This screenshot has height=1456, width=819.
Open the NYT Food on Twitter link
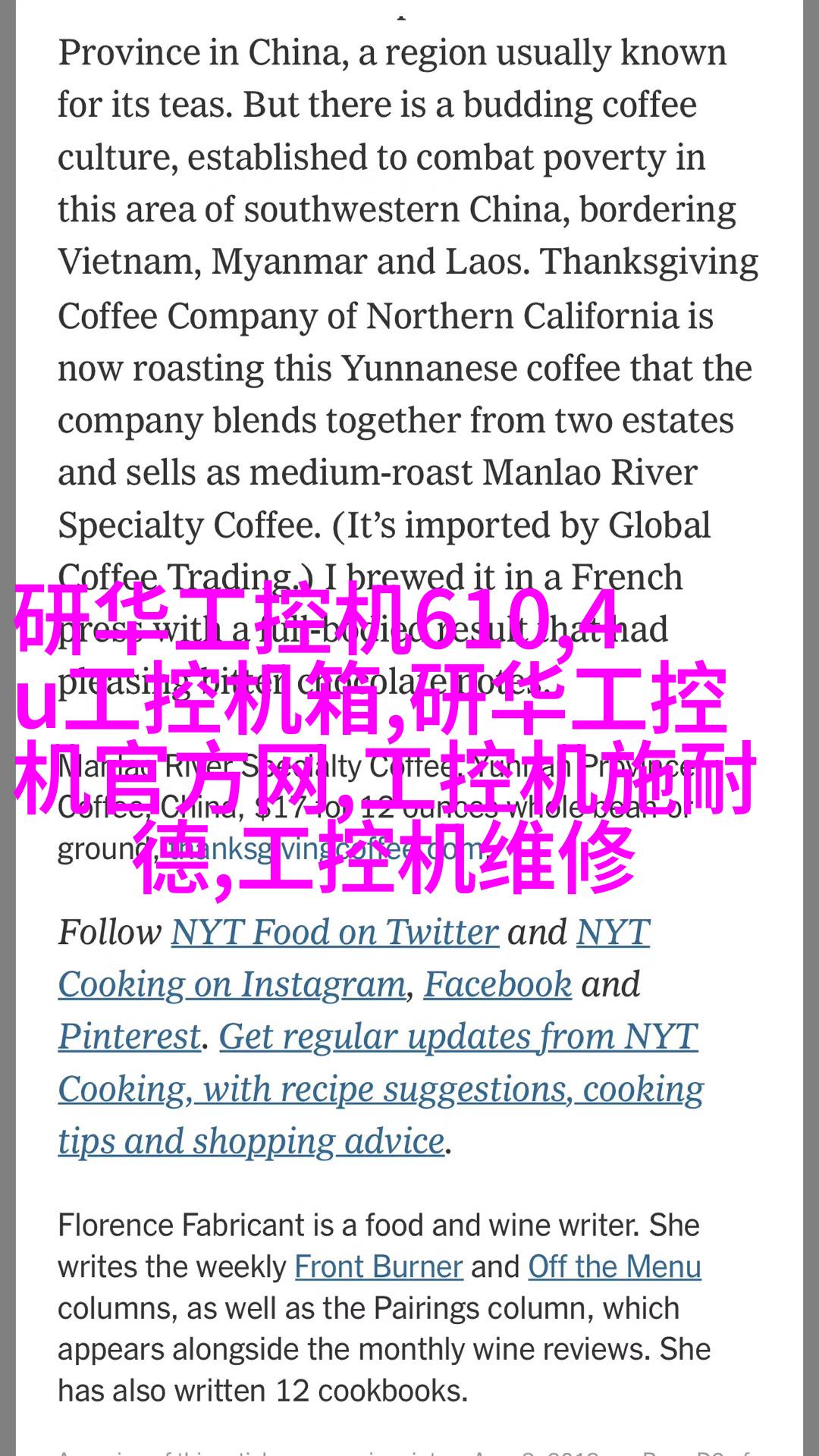[x=334, y=932]
